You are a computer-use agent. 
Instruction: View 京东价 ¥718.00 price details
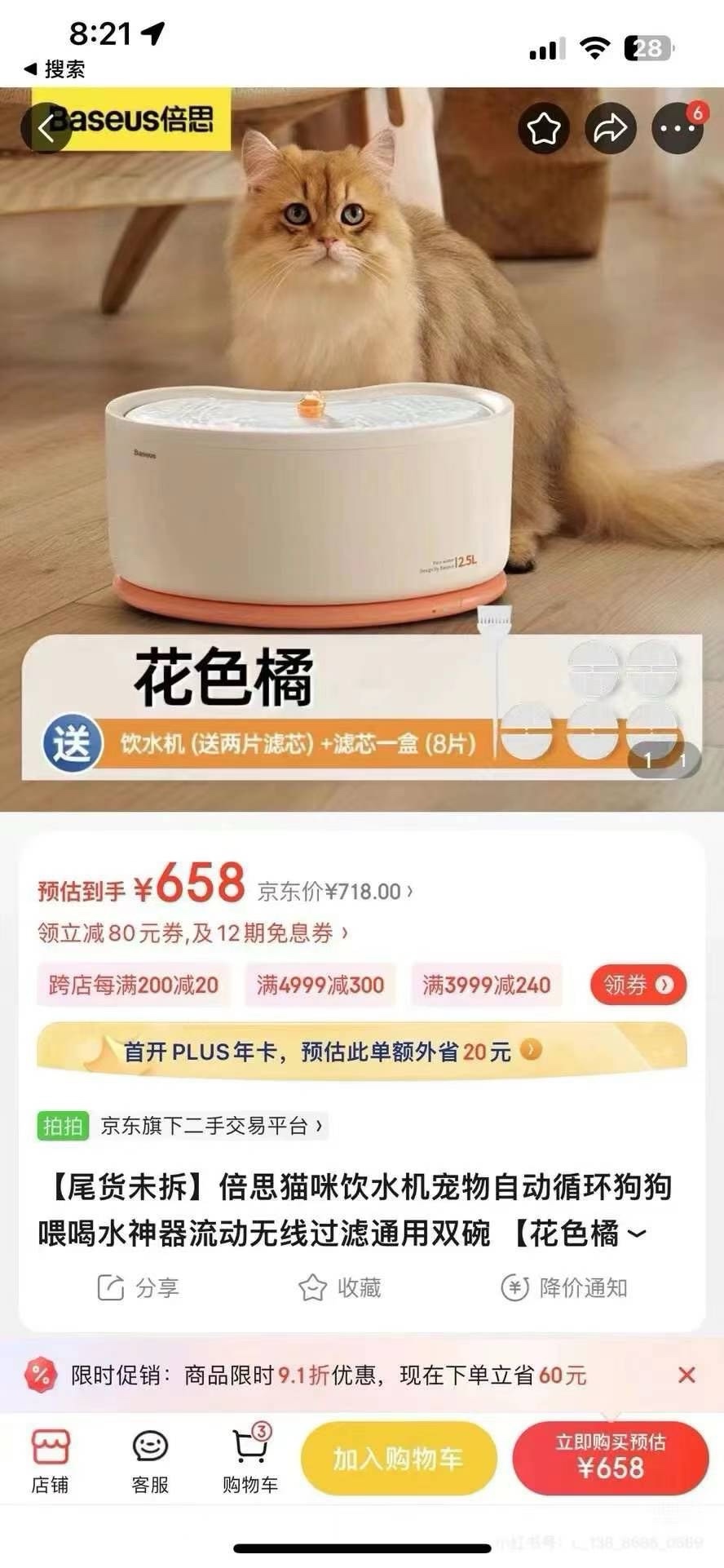click(x=334, y=892)
